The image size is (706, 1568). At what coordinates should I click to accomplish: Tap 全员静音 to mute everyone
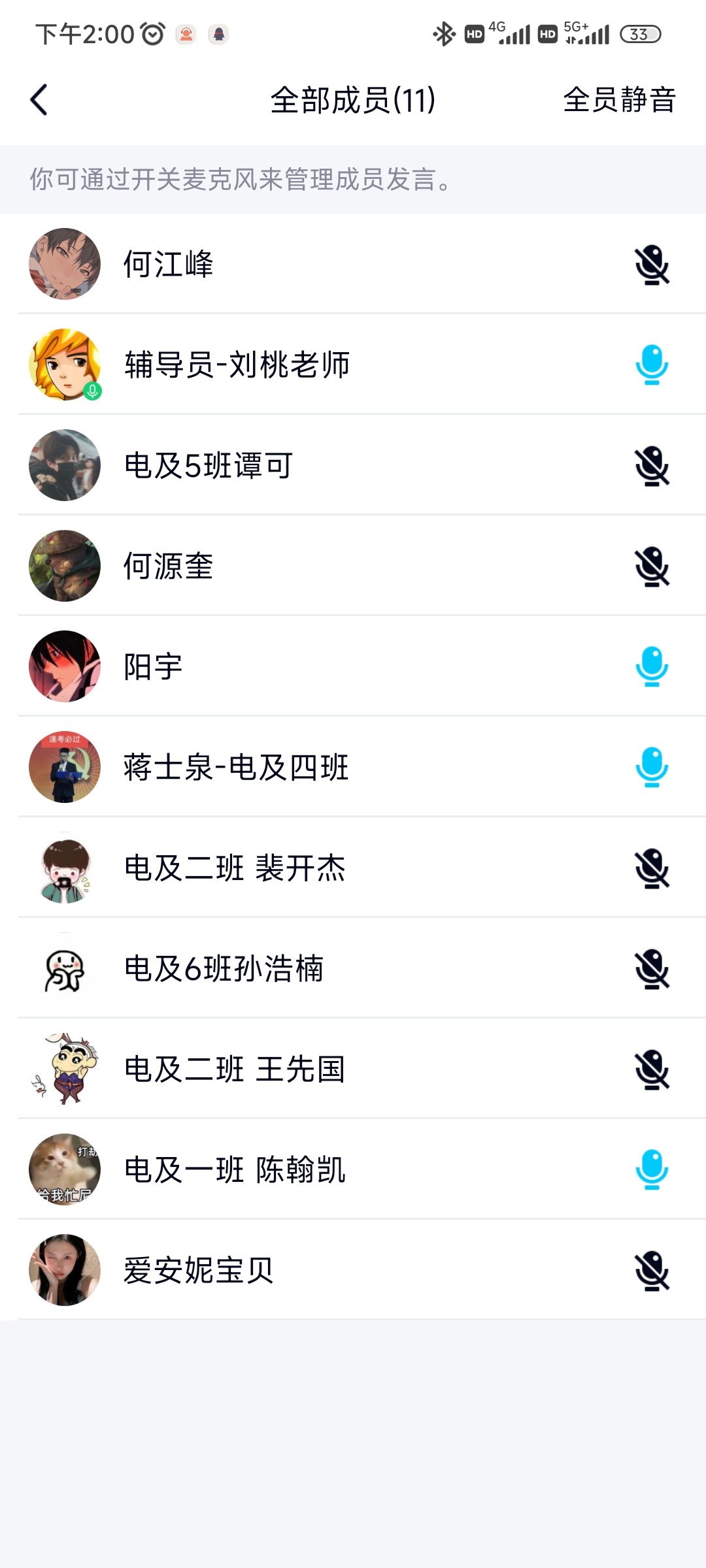coord(619,100)
